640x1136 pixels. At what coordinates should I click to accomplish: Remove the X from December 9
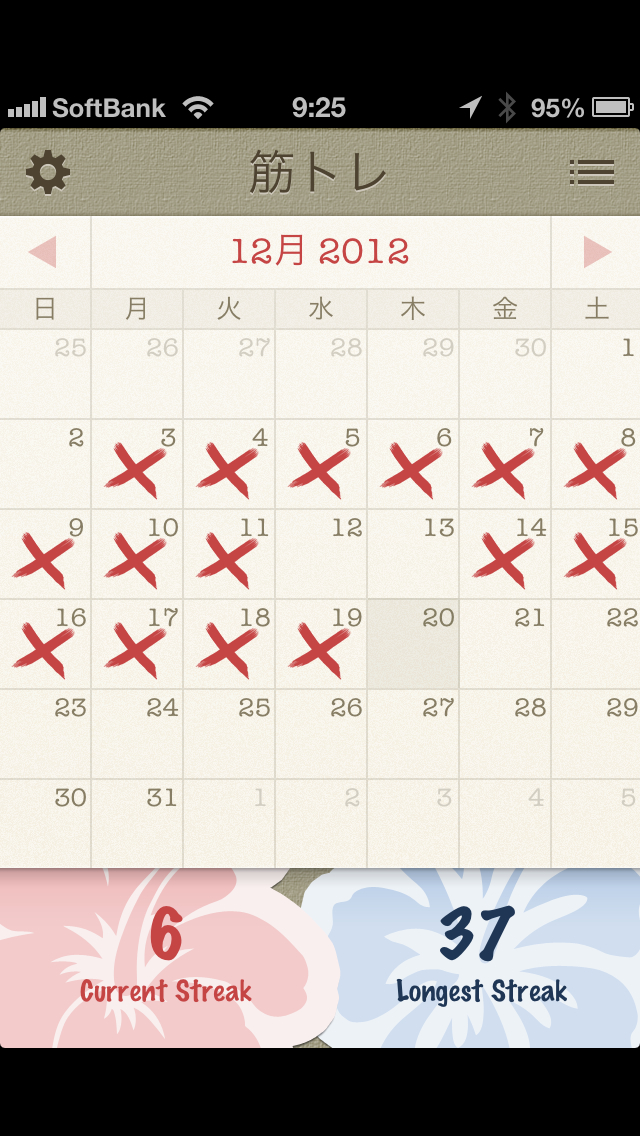pos(45,555)
